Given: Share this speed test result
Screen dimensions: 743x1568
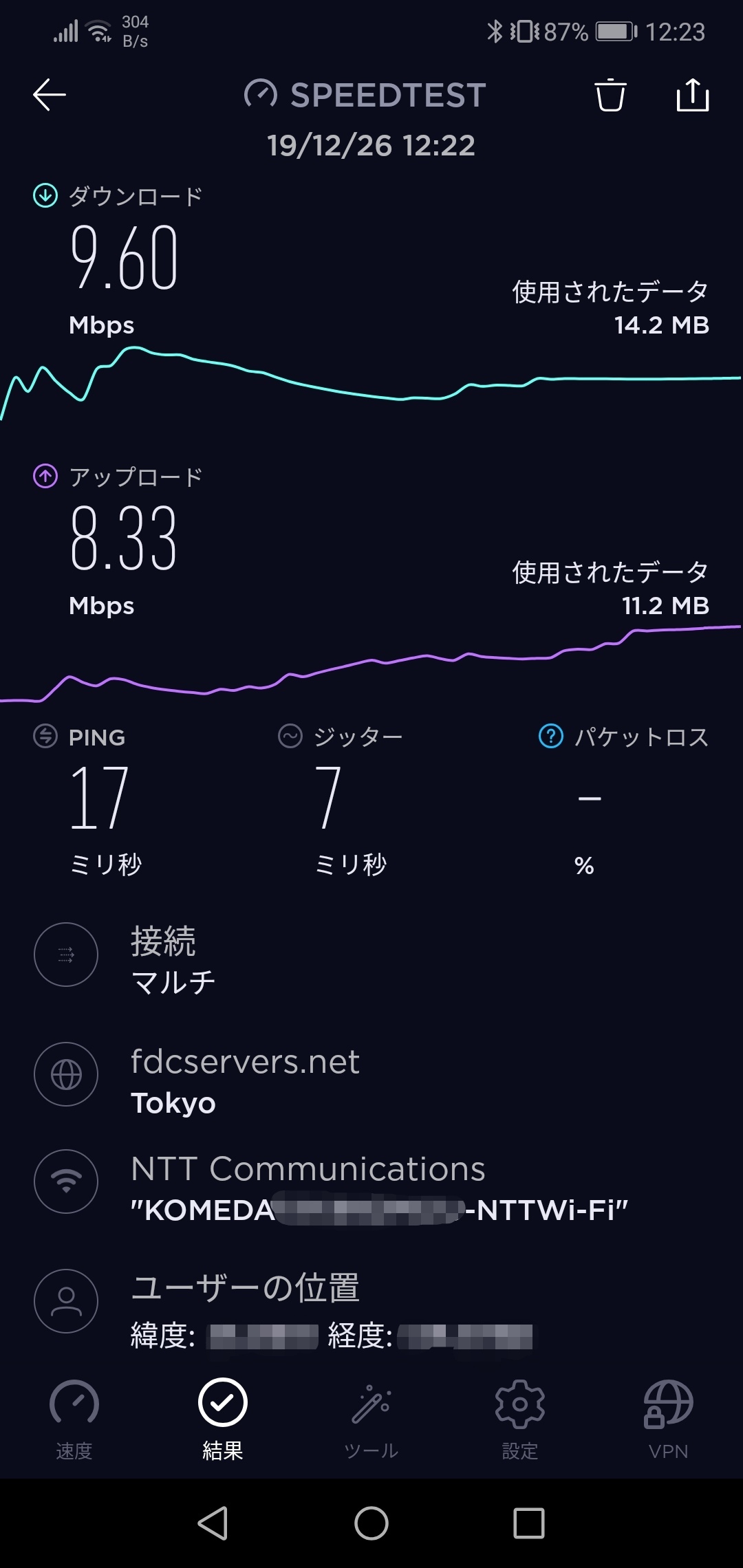Looking at the screenshot, I should [692, 95].
